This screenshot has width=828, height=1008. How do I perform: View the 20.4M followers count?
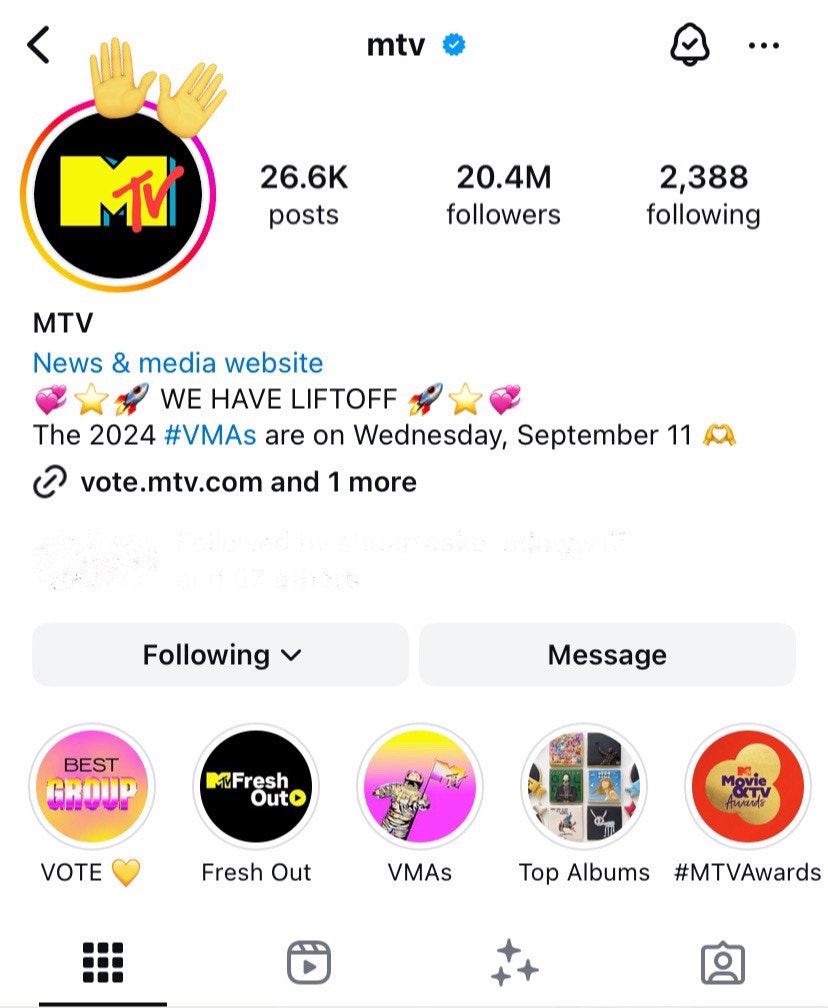tap(503, 193)
